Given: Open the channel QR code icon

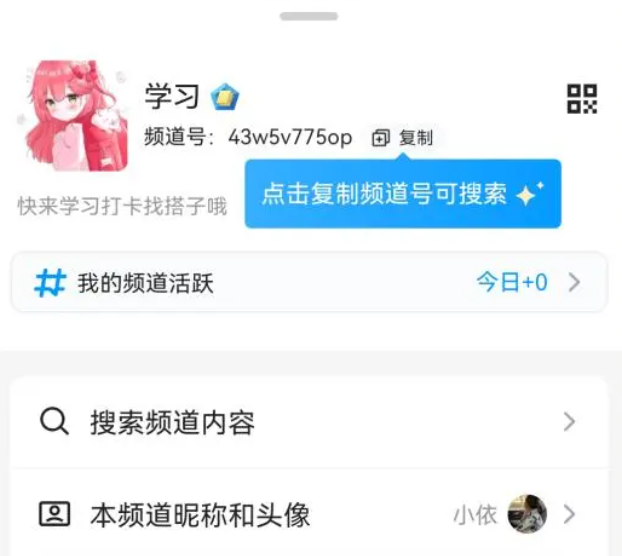Looking at the screenshot, I should [581, 98].
